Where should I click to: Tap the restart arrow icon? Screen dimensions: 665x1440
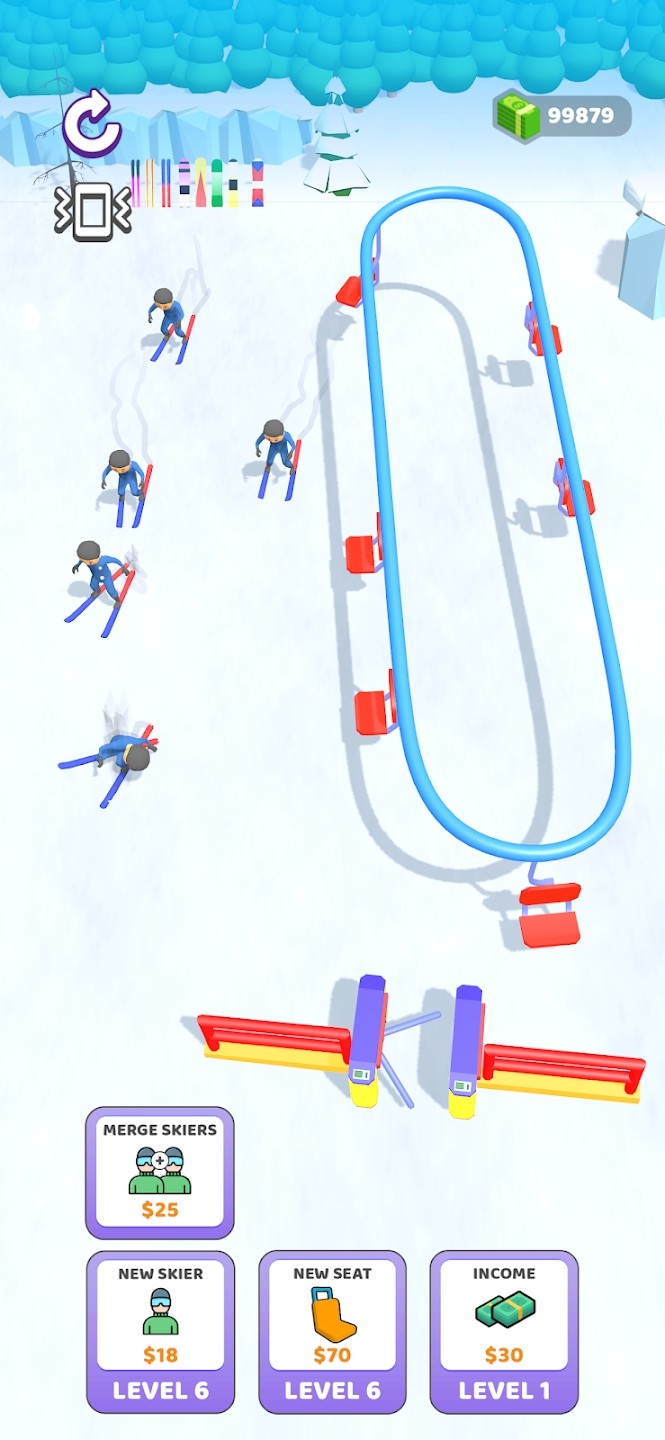point(91,122)
